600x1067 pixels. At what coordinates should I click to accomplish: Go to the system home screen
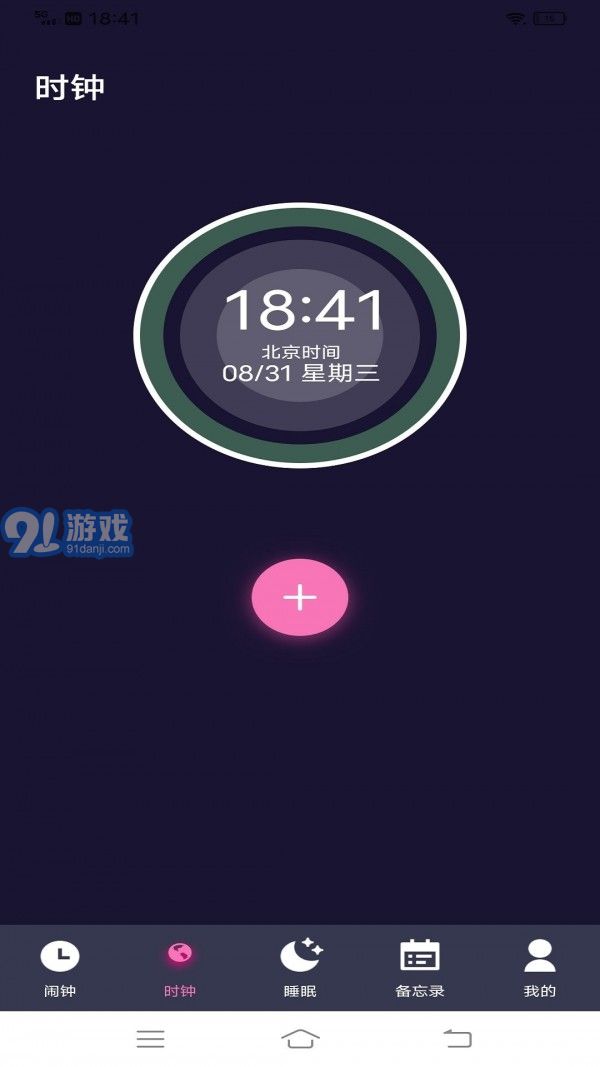(300, 1039)
